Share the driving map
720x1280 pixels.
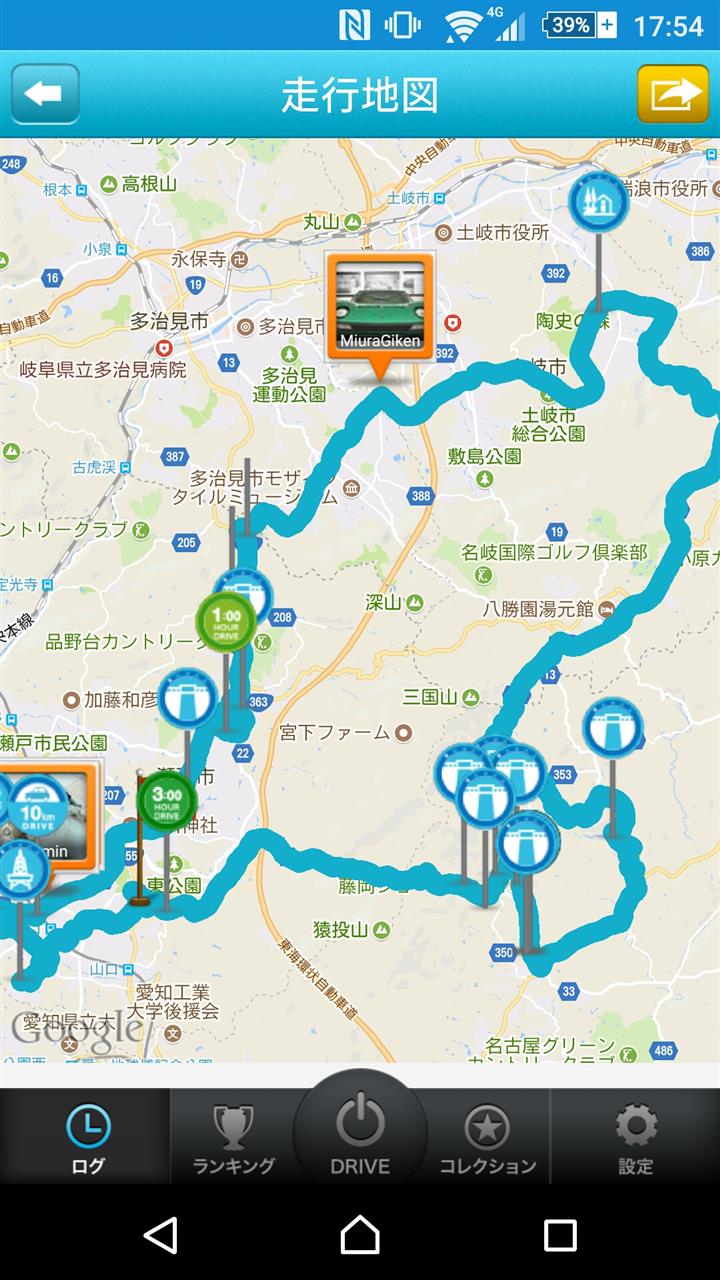[x=673, y=95]
